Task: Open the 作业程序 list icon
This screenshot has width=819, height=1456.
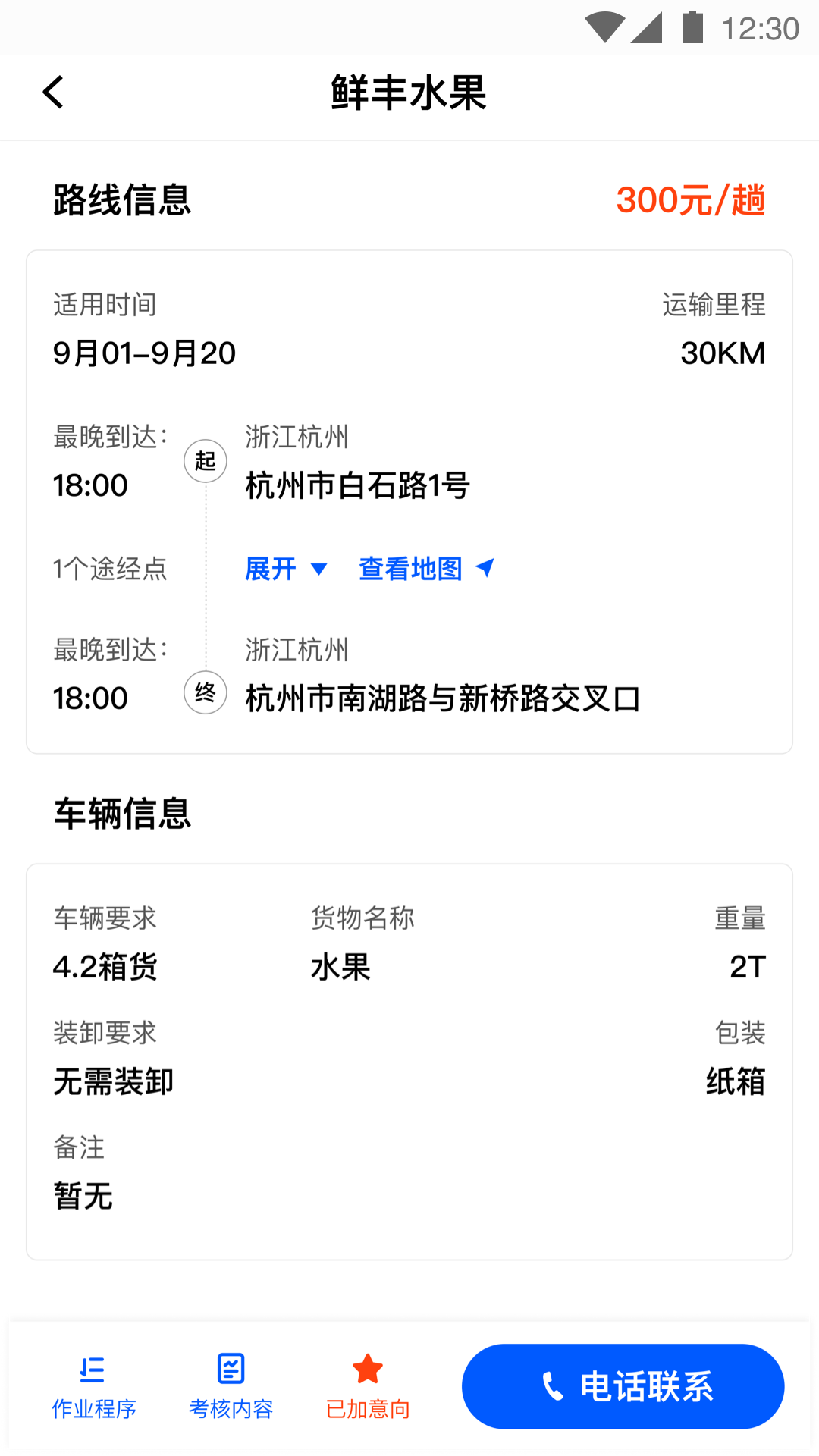Action: pos(93,1370)
